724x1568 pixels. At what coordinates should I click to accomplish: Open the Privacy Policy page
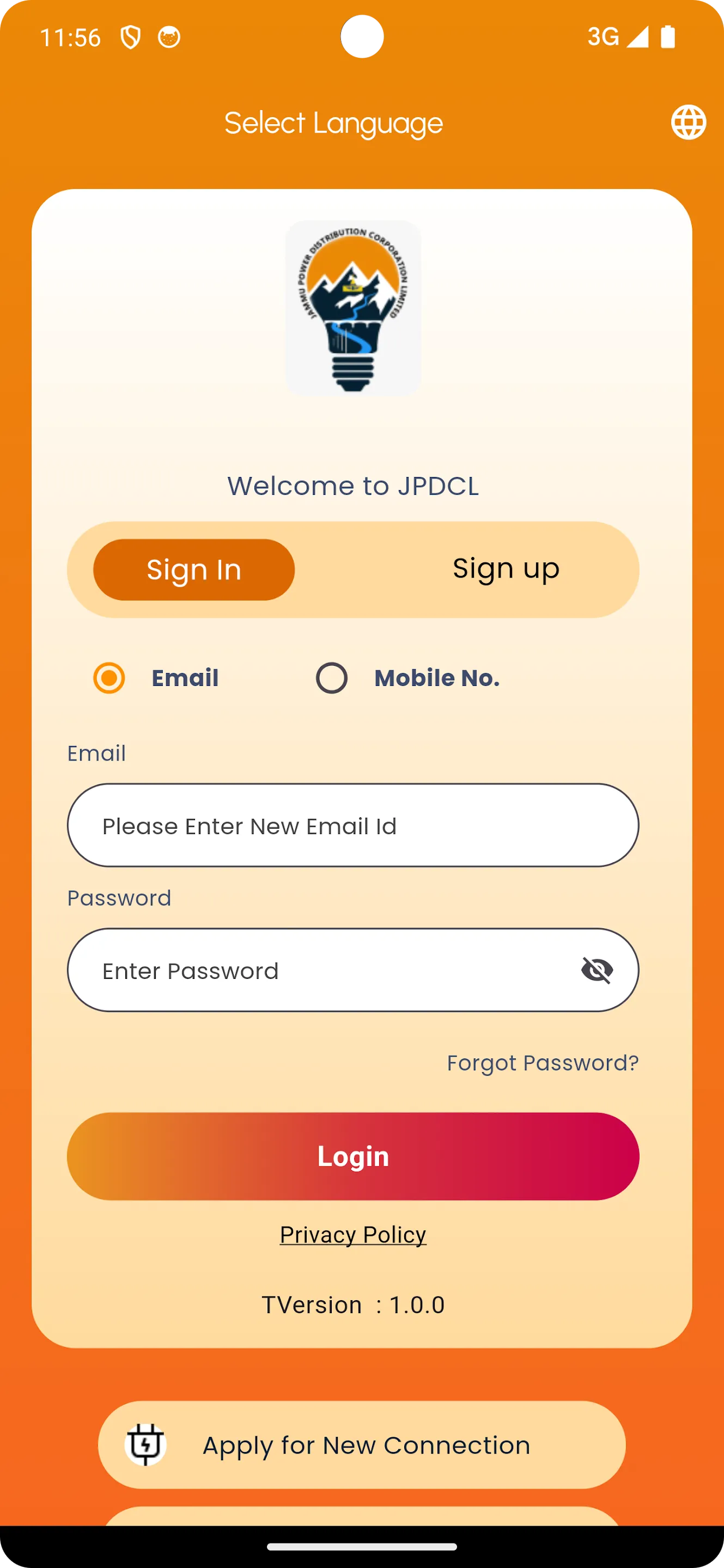(352, 1234)
